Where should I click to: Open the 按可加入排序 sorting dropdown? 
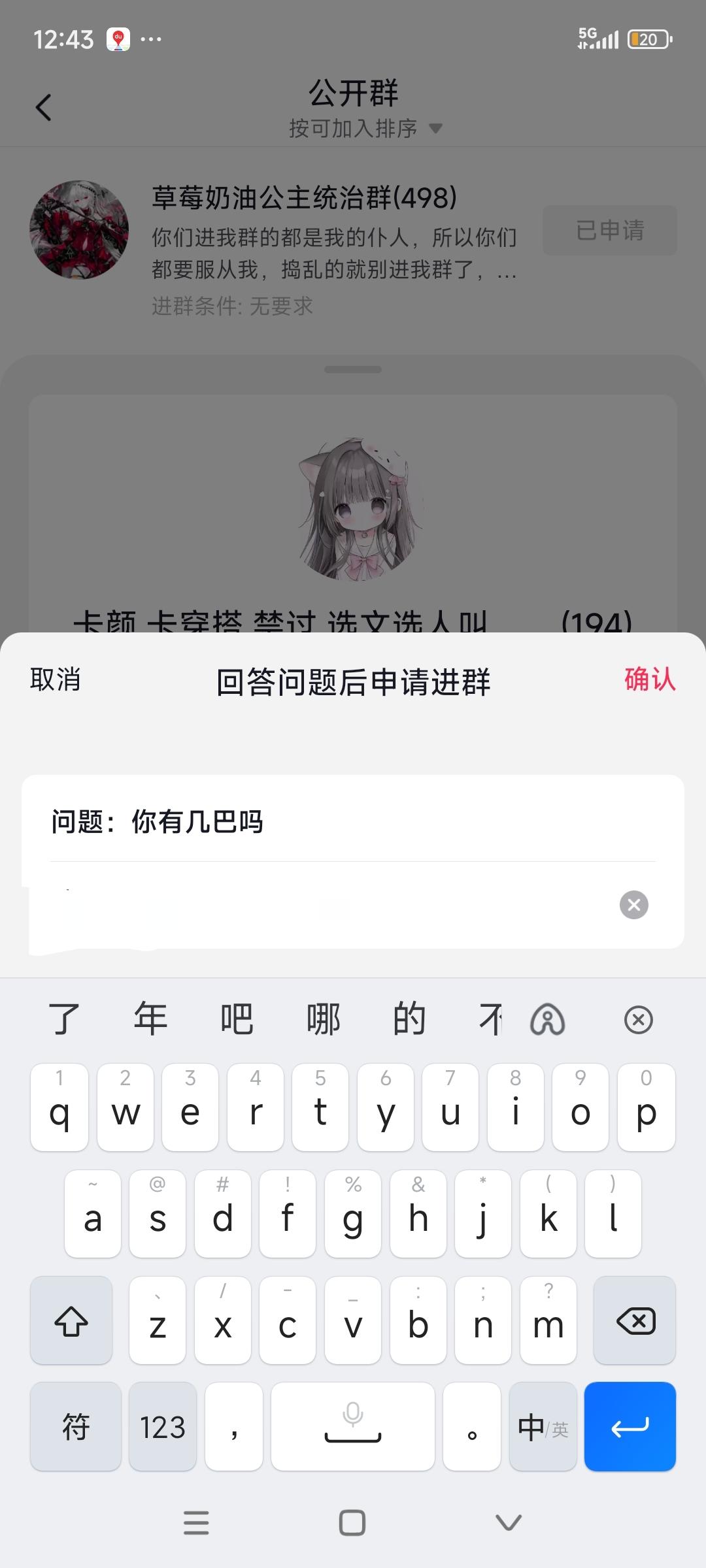point(361,129)
